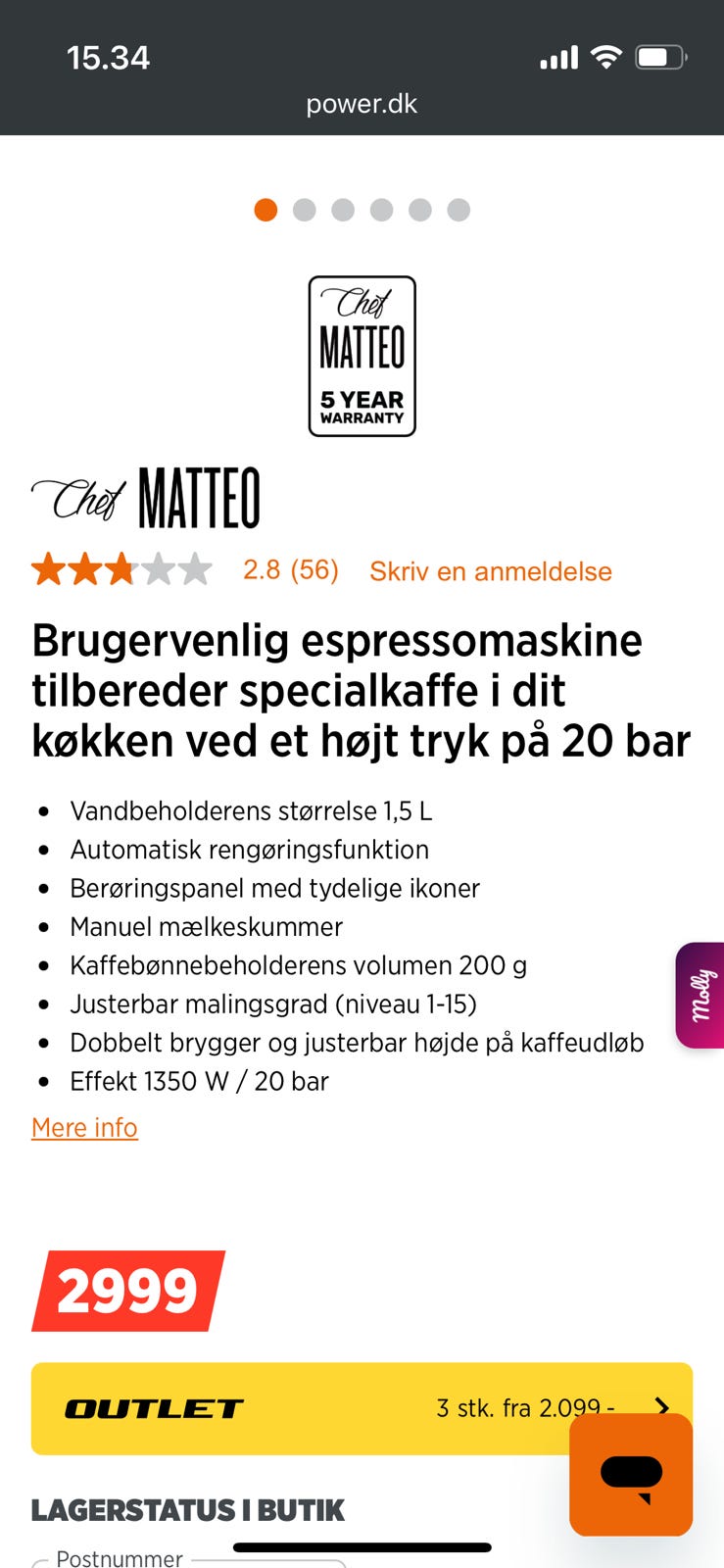Click the fourth star in the rating
This screenshot has width=724, height=1568.
coord(160,568)
